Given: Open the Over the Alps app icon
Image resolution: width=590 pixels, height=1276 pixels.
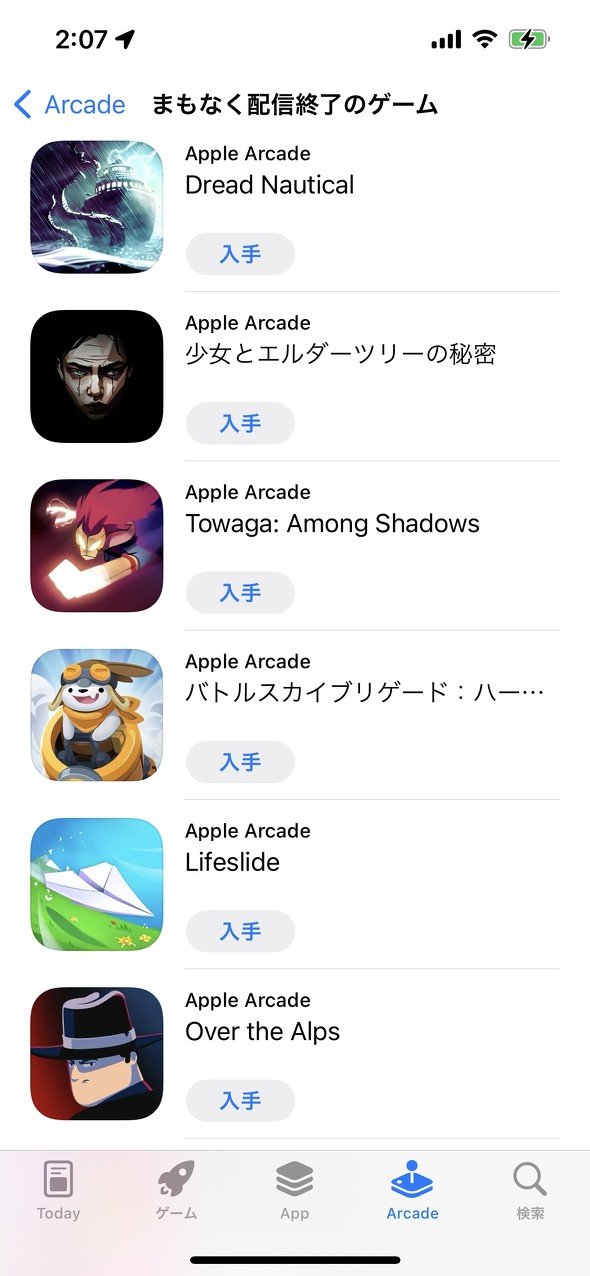Looking at the screenshot, I should (x=97, y=1054).
